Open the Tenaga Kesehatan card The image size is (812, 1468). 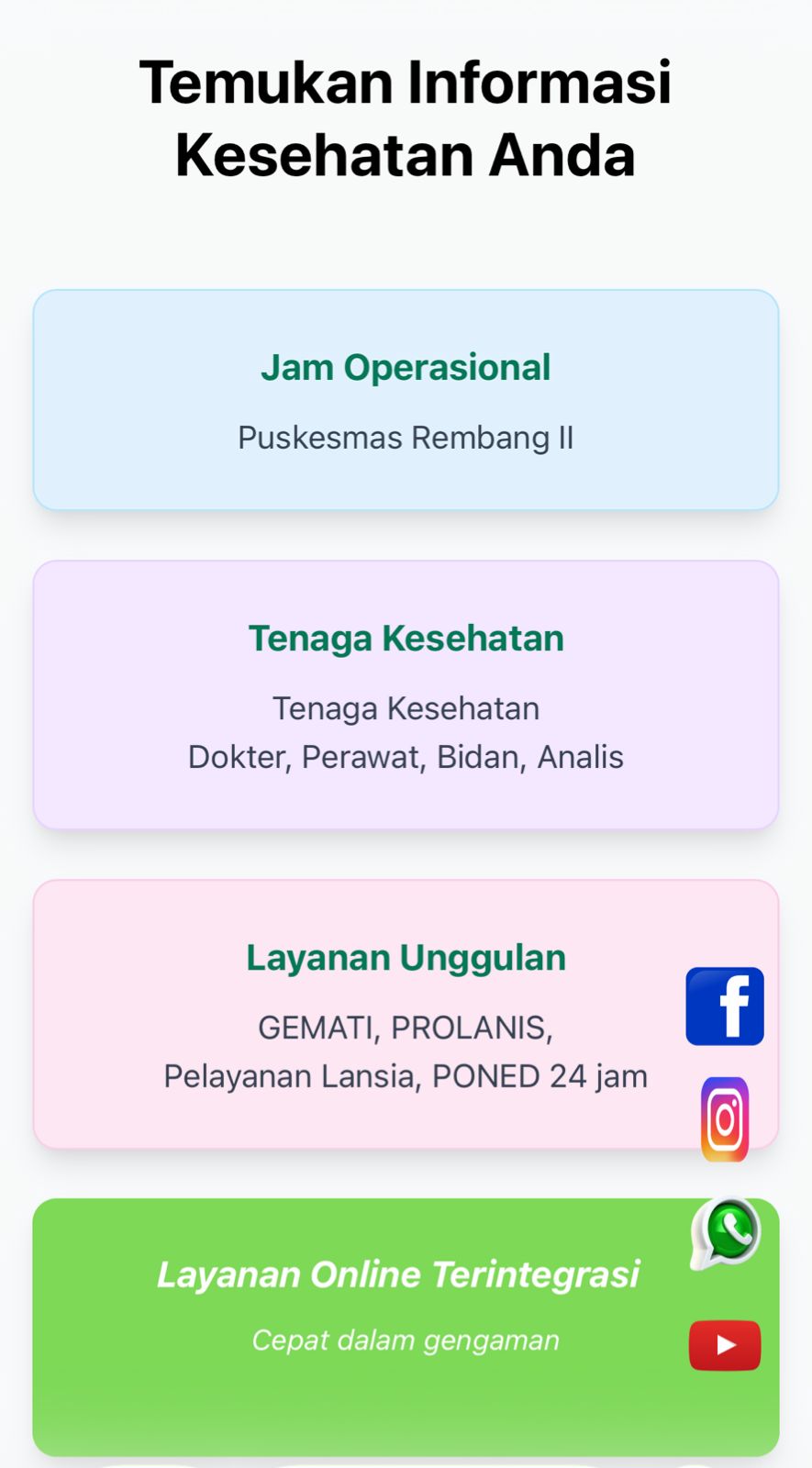point(406,695)
